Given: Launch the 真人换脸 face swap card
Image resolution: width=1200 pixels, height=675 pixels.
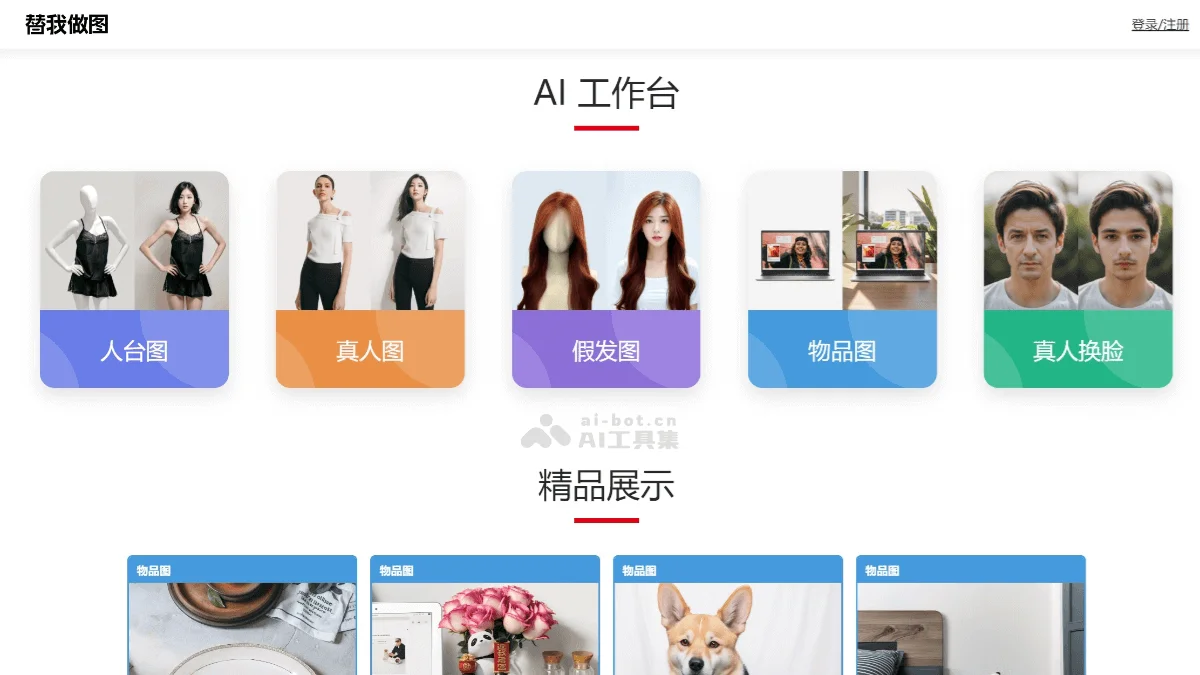Looking at the screenshot, I should [1078, 280].
